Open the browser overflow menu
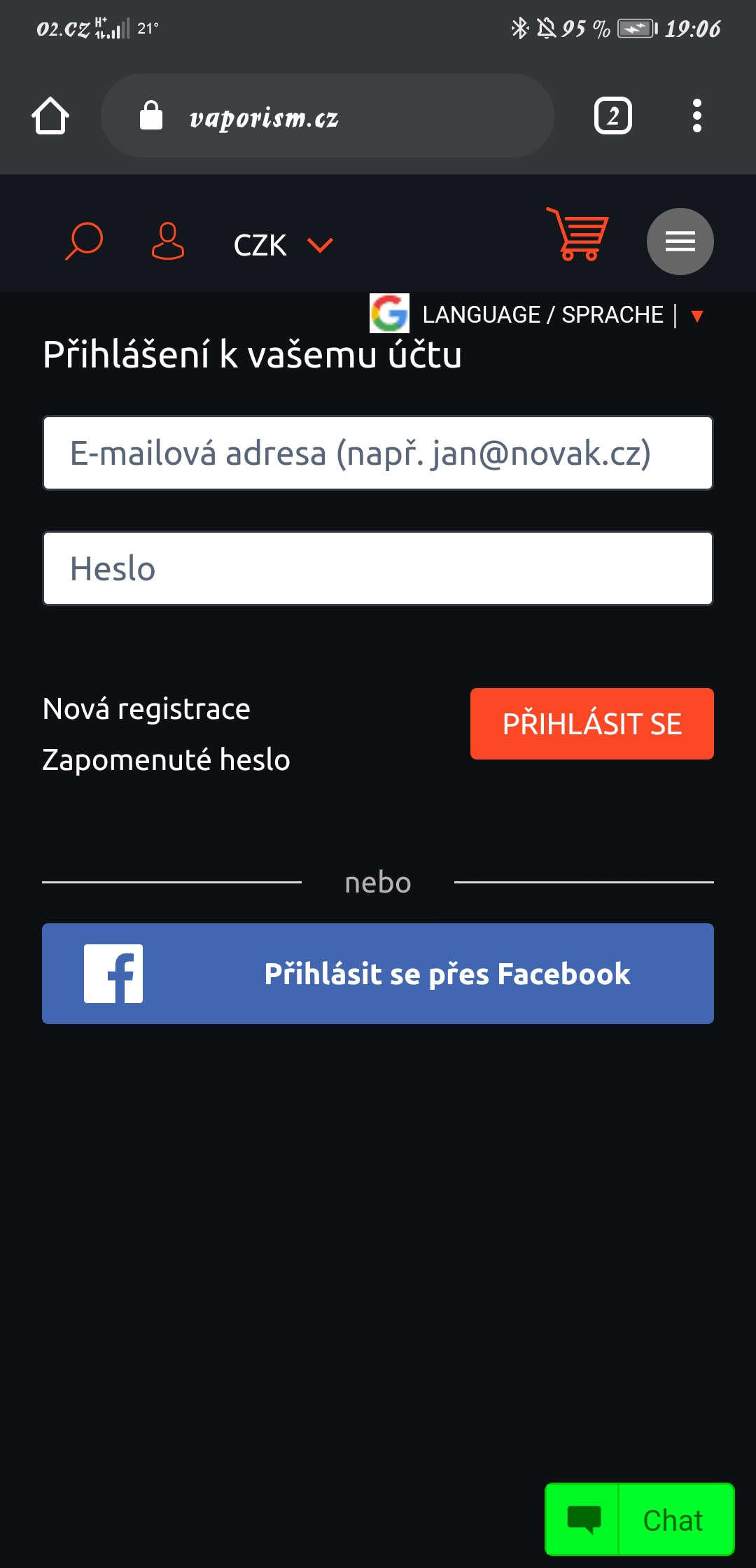Viewport: 756px width, 1568px height. point(696,115)
